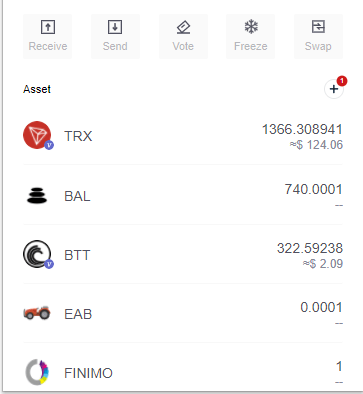Add a new asset with plus icon
This screenshot has height=394, width=363.
pos(334,89)
